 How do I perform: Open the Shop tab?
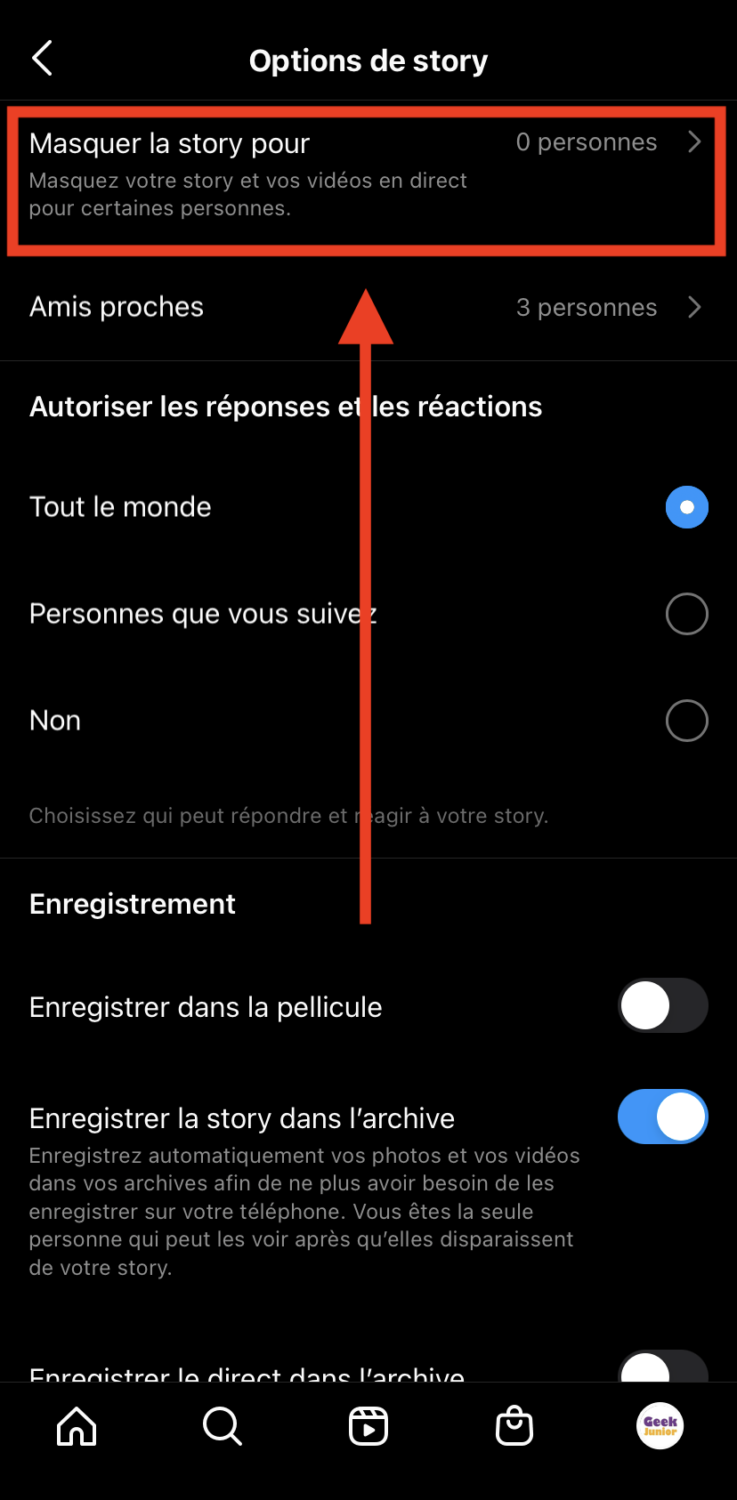[514, 1427]
